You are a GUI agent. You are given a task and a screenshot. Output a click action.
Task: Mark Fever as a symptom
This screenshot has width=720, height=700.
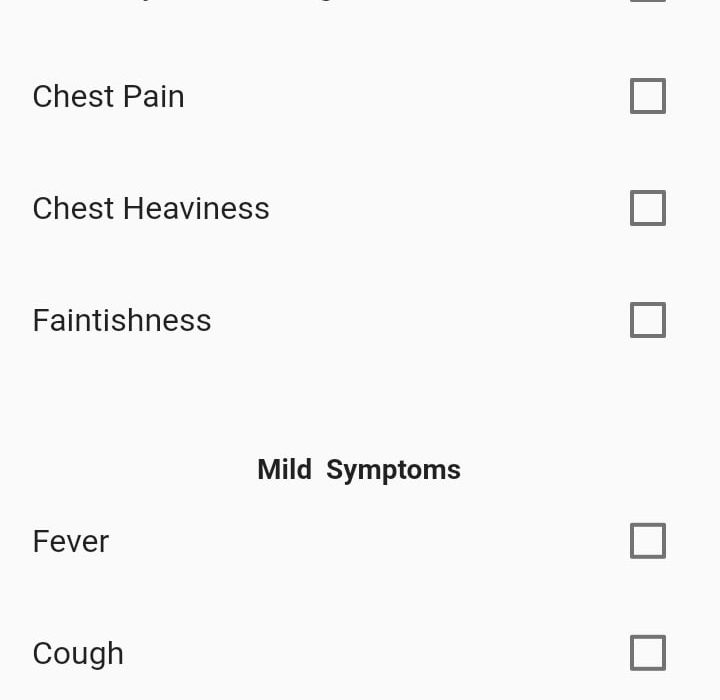click(647, 541)
